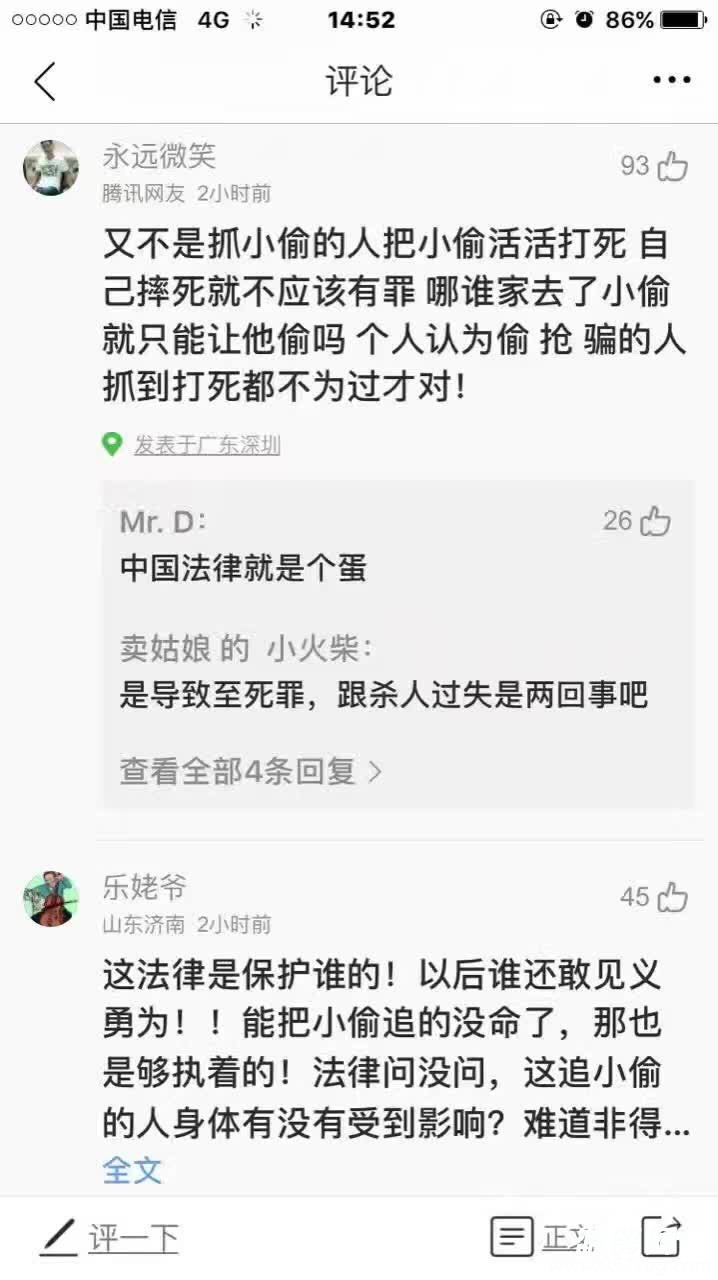Like 乐姥爷's comment
Image resolution: width=718 pixels, height=1280 pixels.
(x=671, y=897)
